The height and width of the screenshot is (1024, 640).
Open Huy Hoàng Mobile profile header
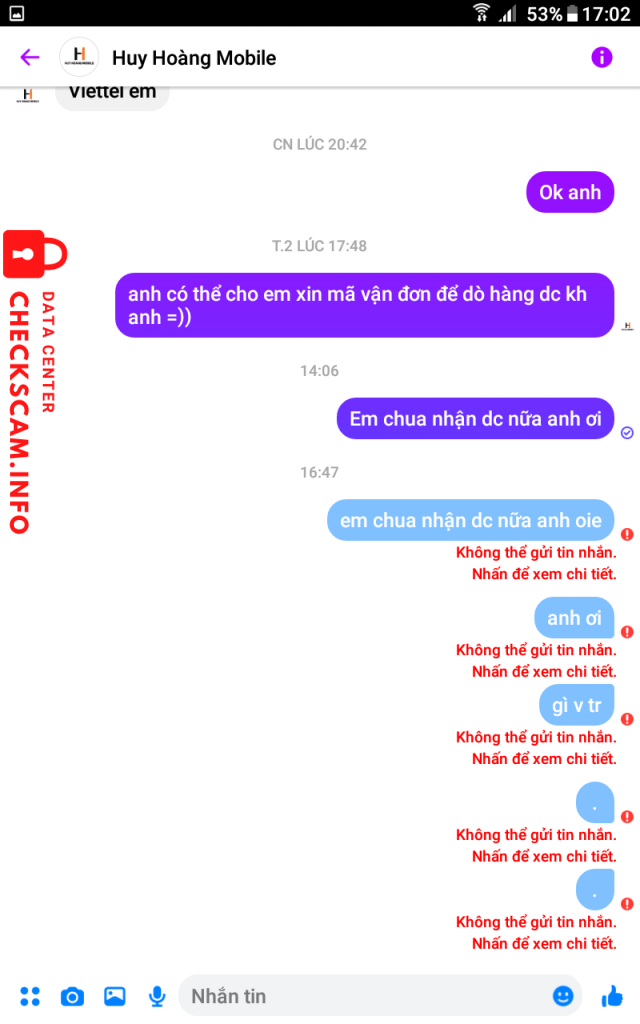click(194, 58)
